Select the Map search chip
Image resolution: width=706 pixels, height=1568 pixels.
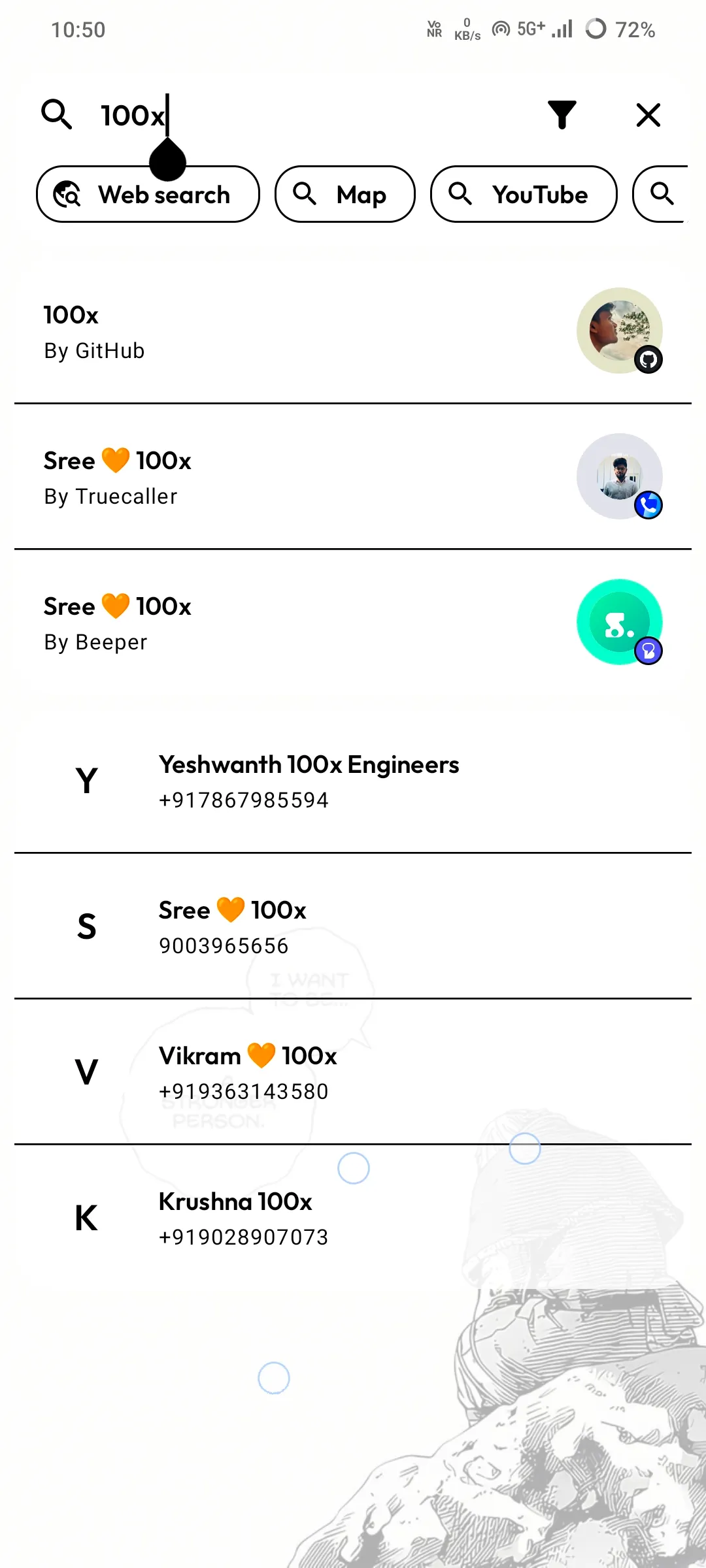click(345, 194)
